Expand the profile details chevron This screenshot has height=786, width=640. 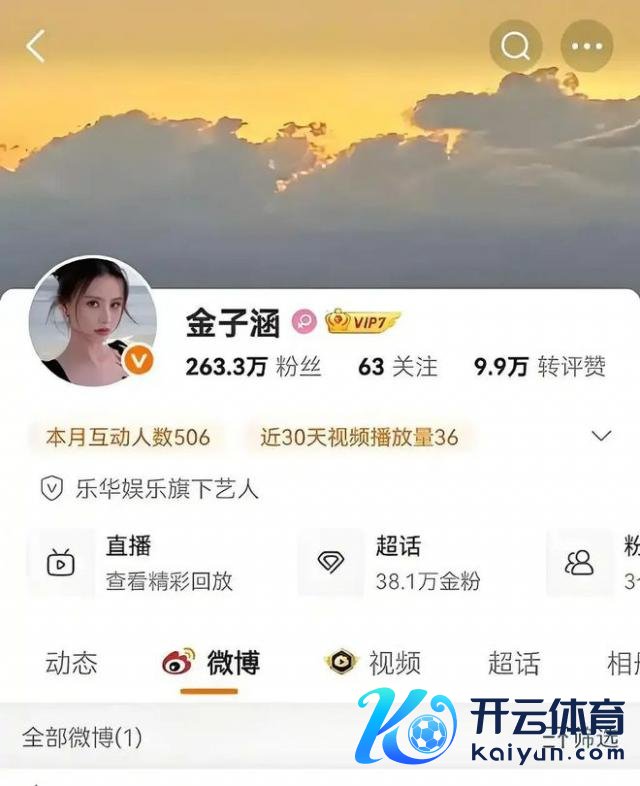tap(601, 436)
